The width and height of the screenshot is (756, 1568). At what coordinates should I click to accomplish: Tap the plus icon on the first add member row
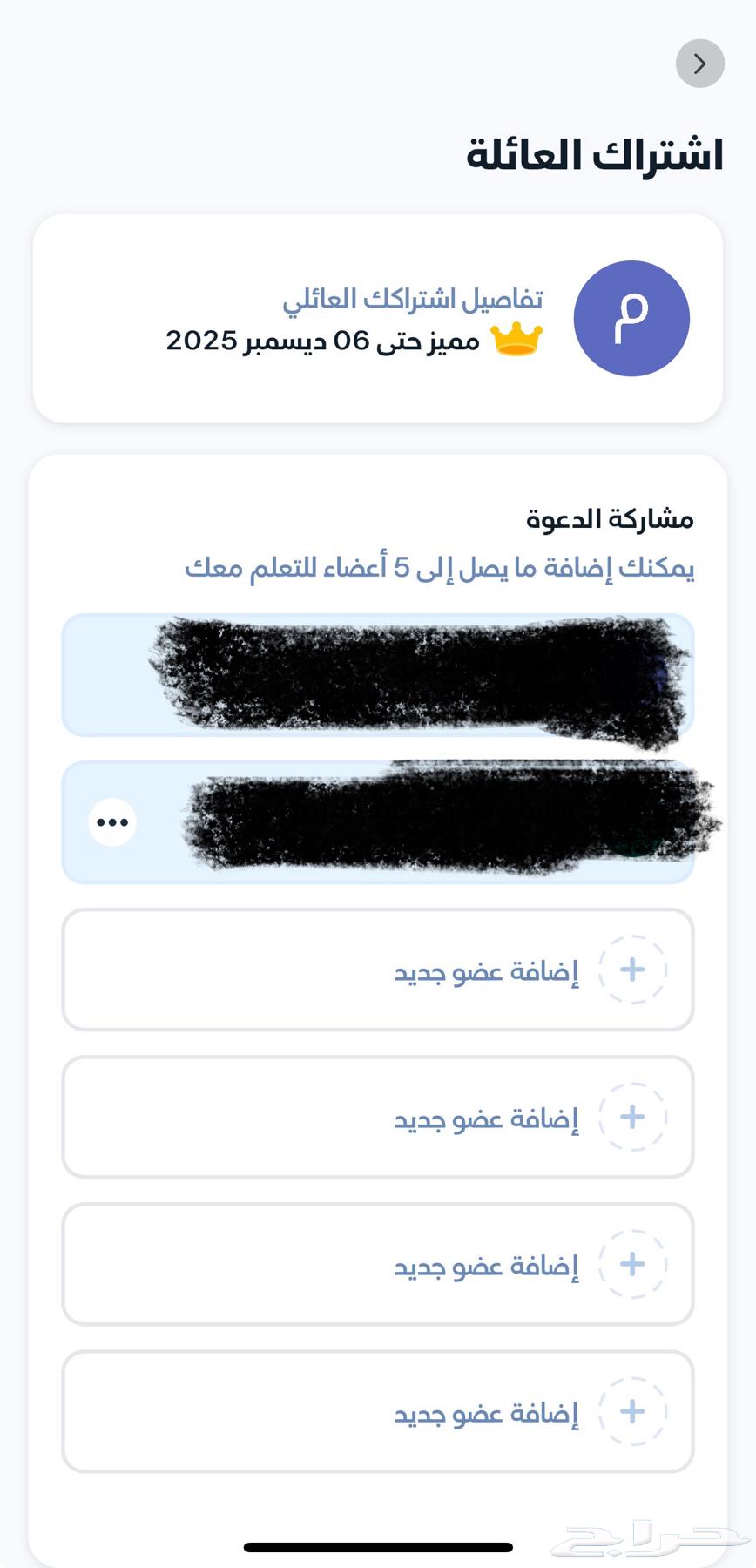[632, 969]
